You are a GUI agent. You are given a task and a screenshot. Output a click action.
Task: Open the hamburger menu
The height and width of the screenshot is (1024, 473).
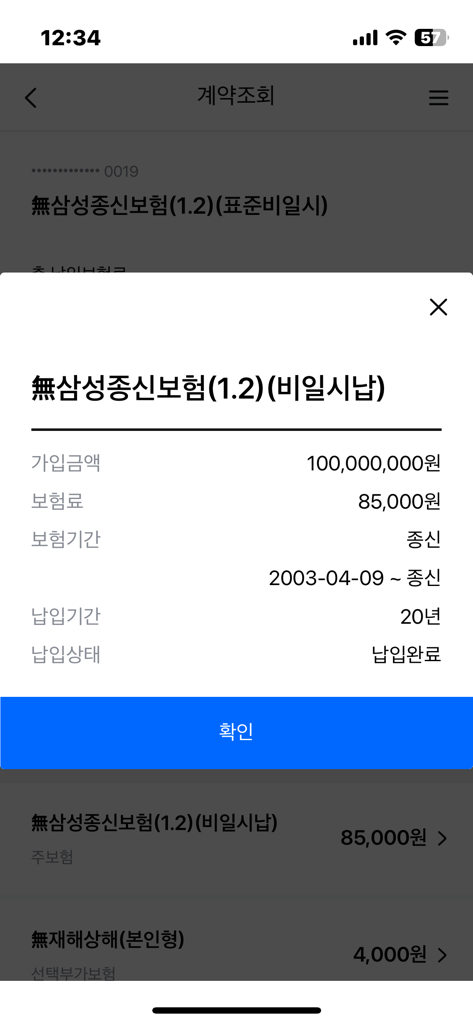(x=438, y=98)
